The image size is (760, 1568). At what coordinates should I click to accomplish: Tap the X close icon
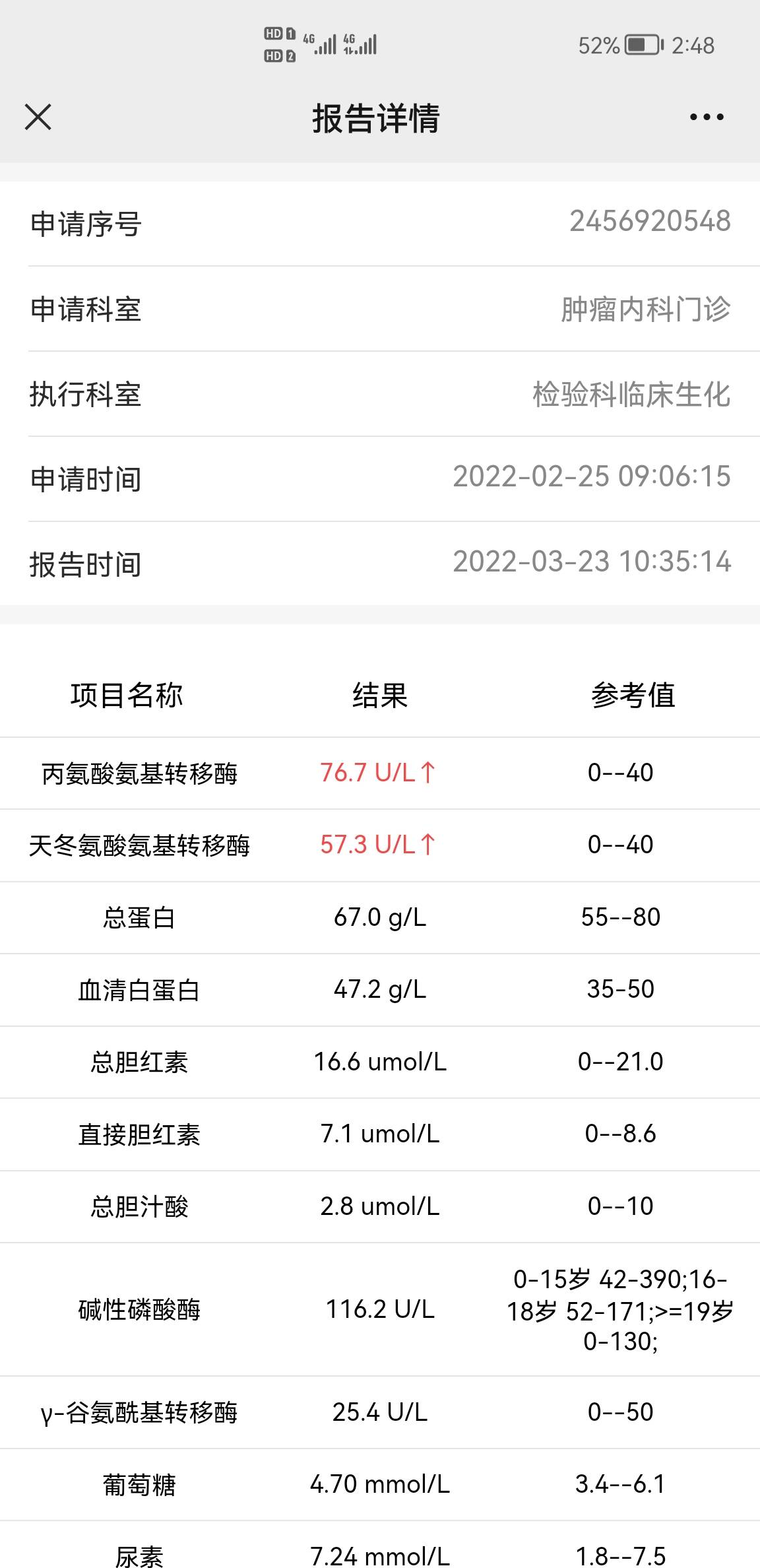38,117
